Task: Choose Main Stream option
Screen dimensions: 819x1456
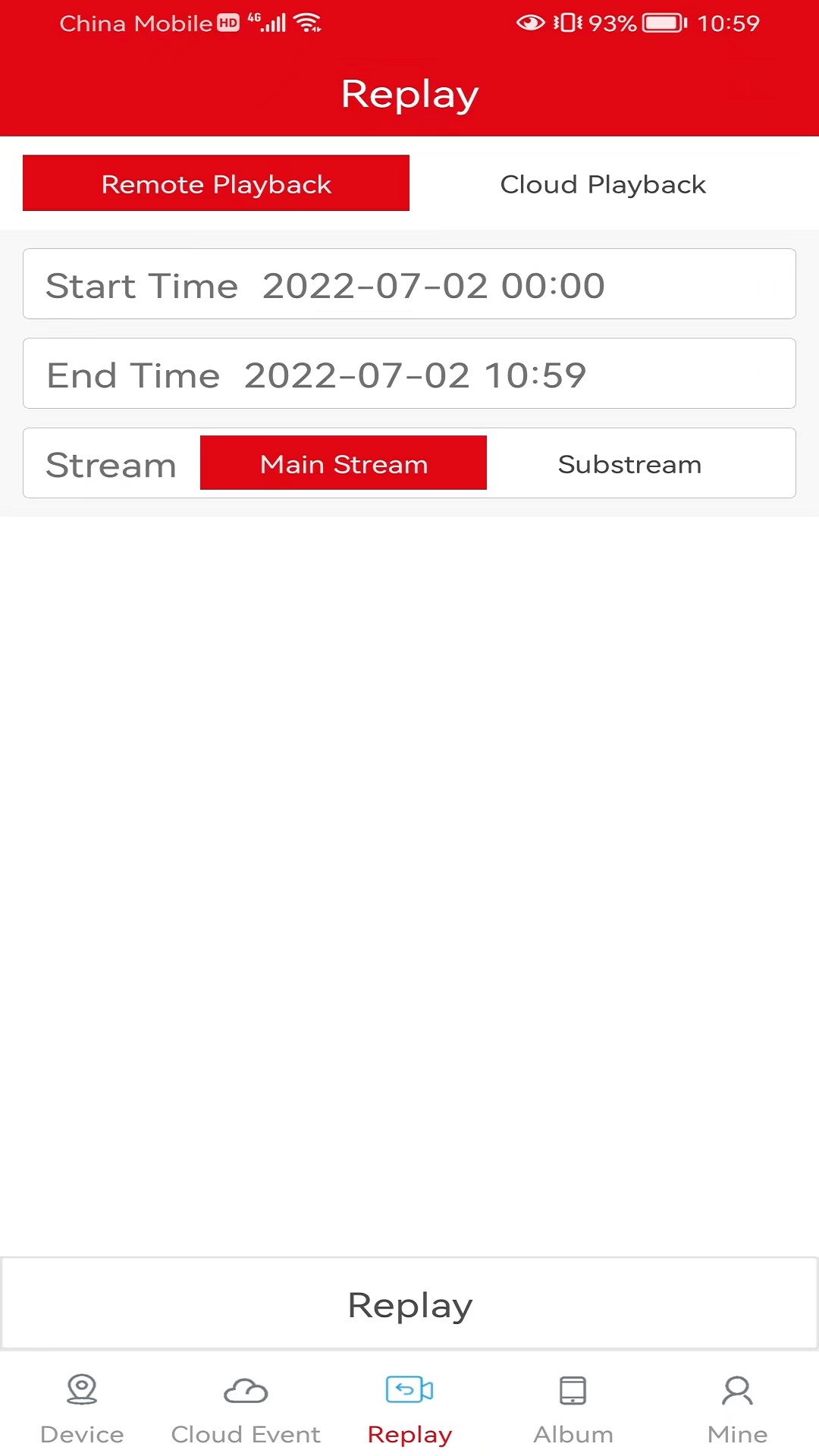Action: (344, 463)
